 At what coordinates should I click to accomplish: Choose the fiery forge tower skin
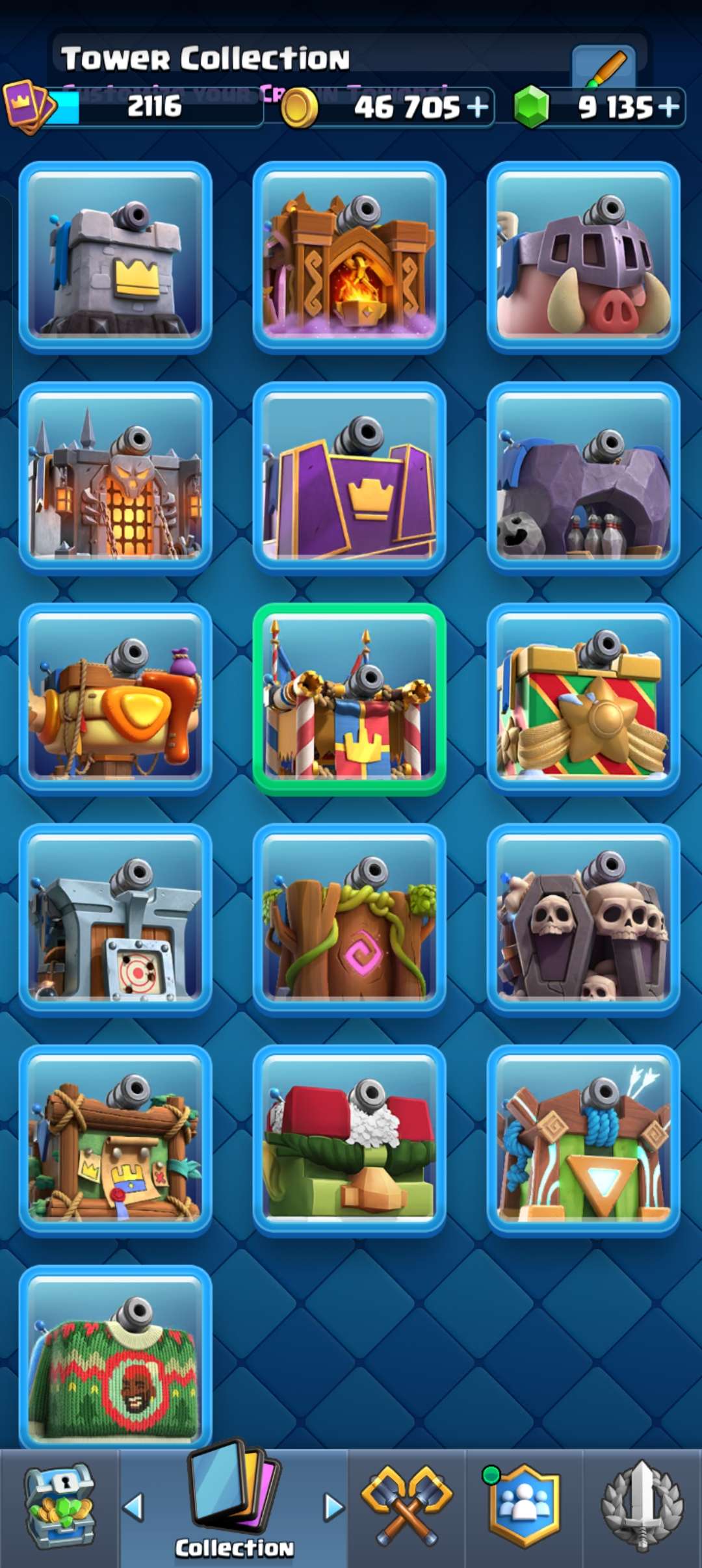[350, 257]
